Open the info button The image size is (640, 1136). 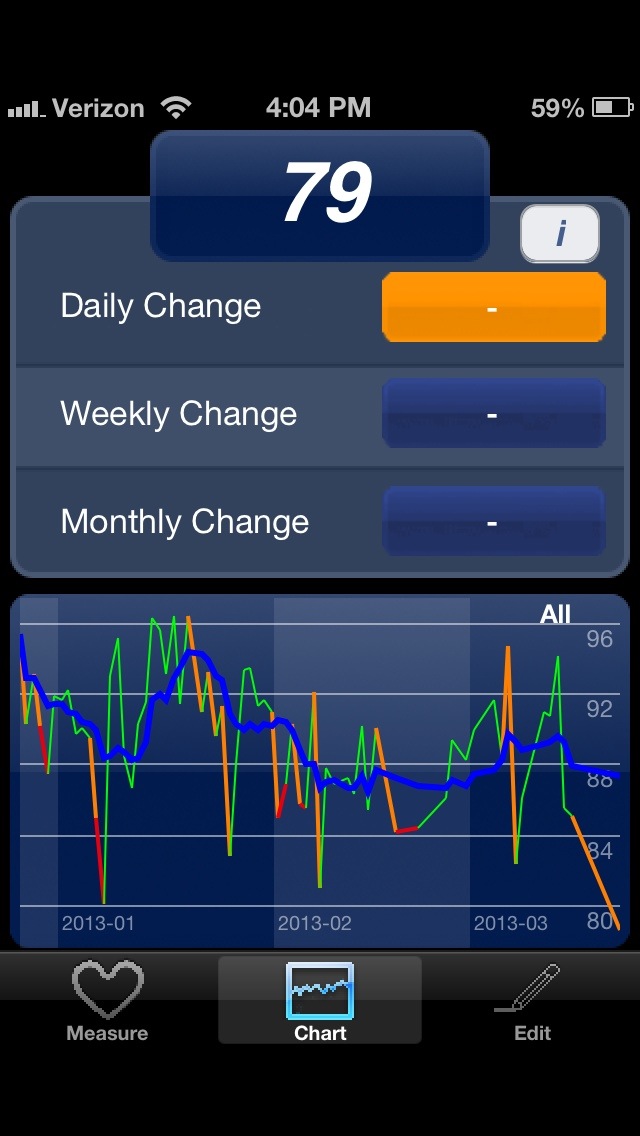pos(559,234)
